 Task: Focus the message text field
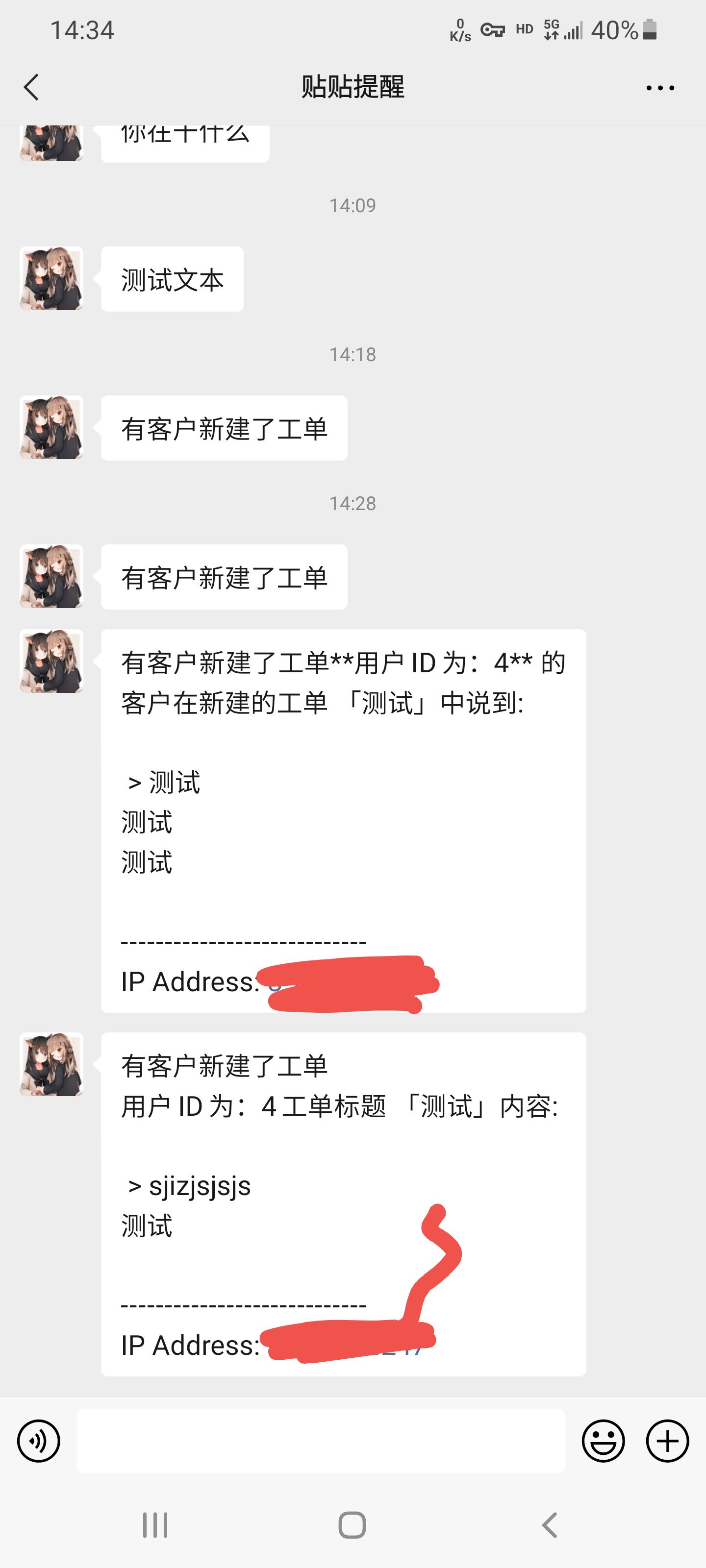click(321, 1441)
